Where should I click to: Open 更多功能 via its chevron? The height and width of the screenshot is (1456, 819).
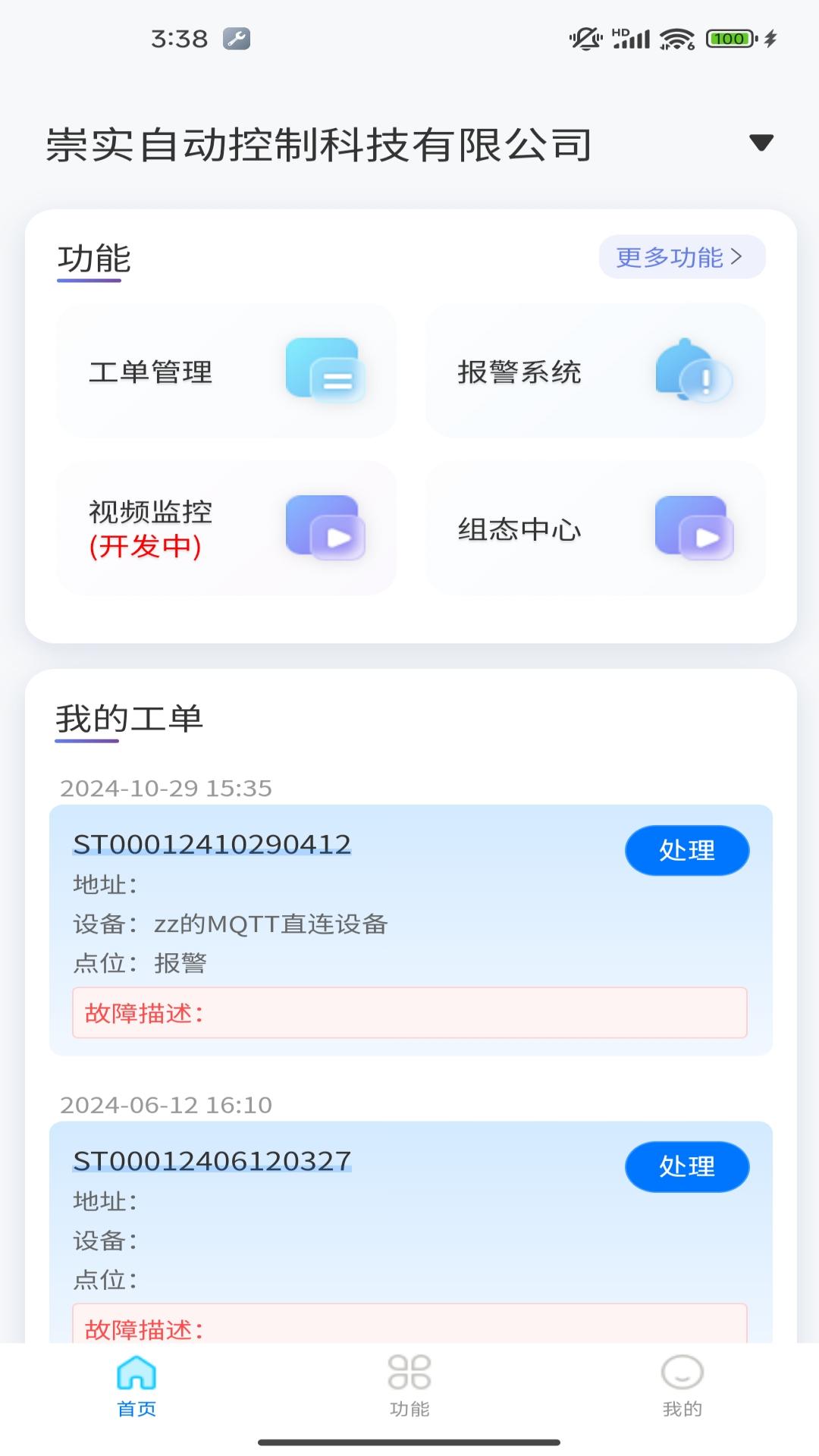coord(737,257)
